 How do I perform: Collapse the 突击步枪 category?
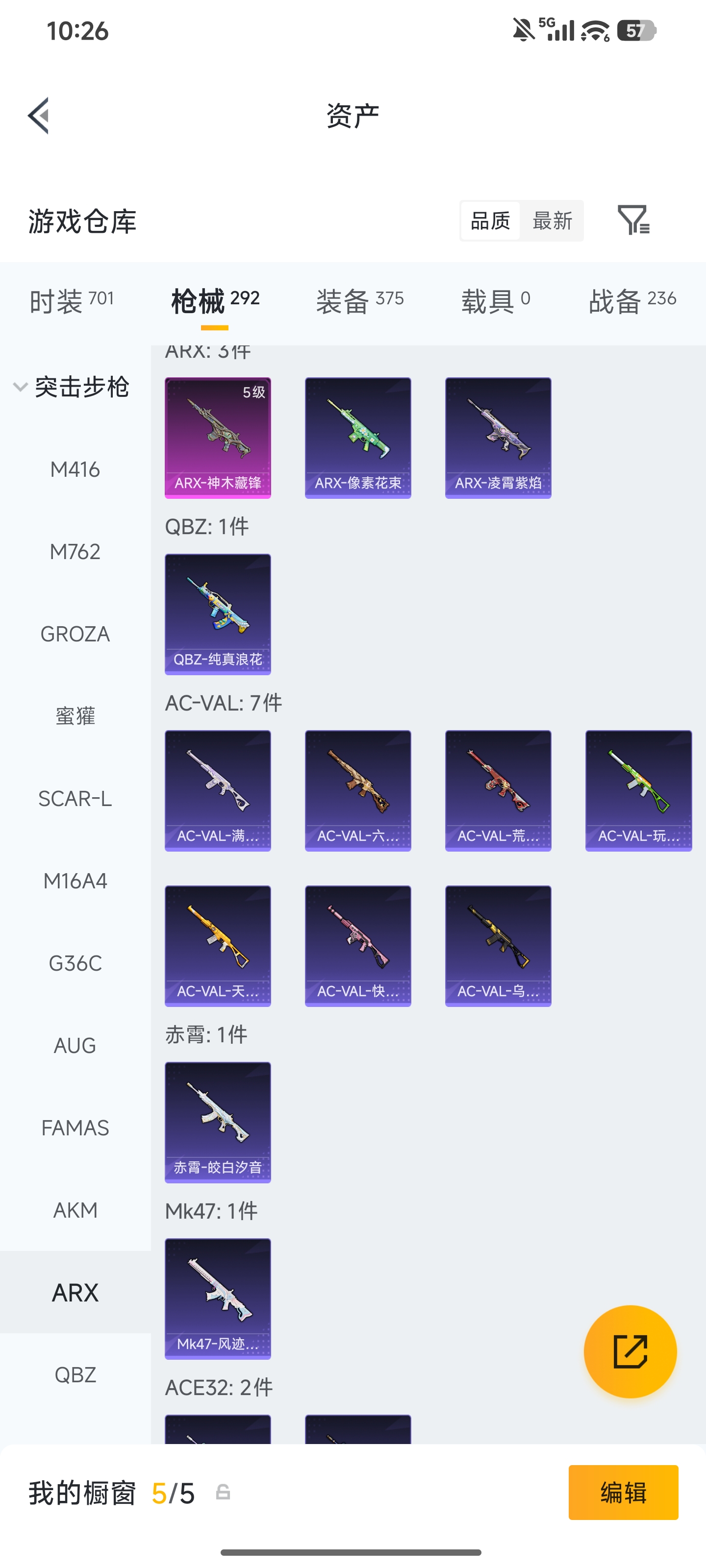click(x=72, y=387)
